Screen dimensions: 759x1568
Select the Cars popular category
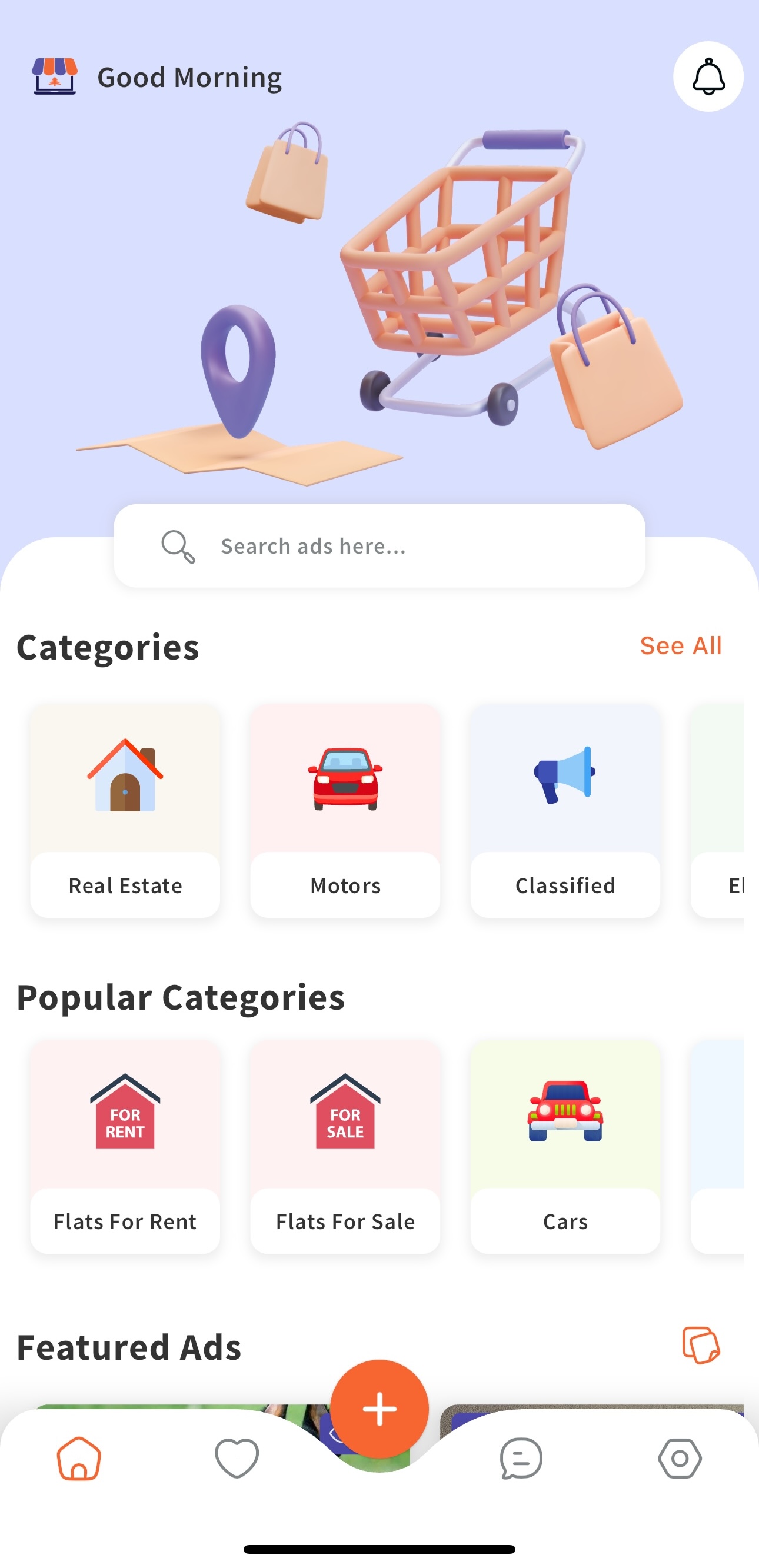pyautogui.click(x=565, y=1147)
